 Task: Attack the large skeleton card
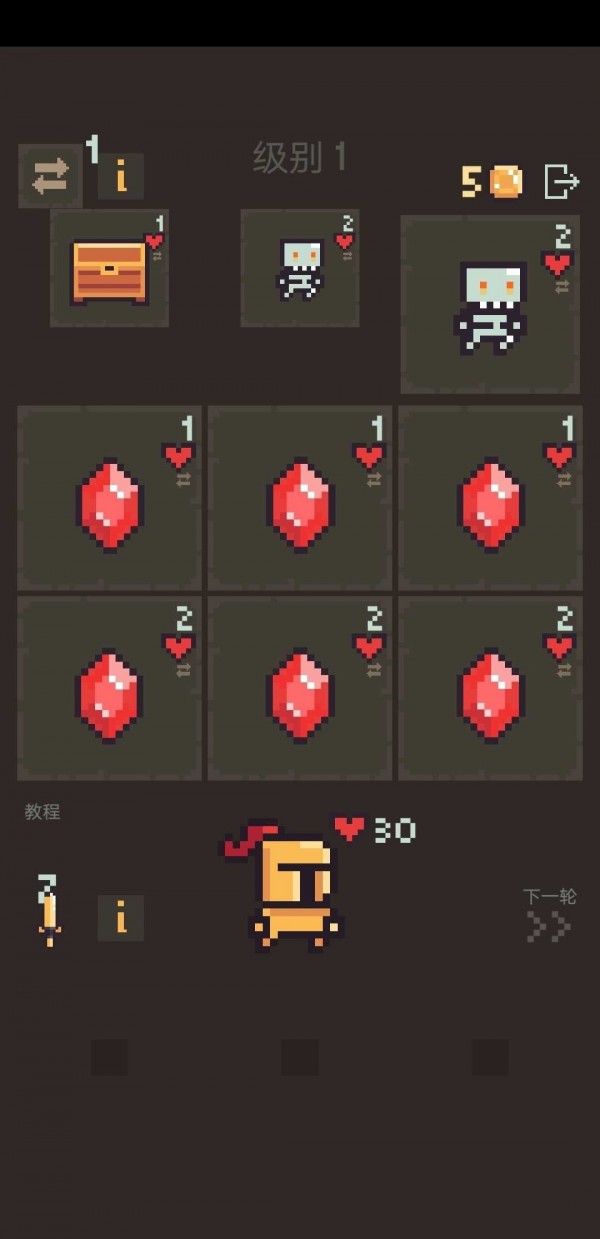pyautogui.click(x=490, y=305)
